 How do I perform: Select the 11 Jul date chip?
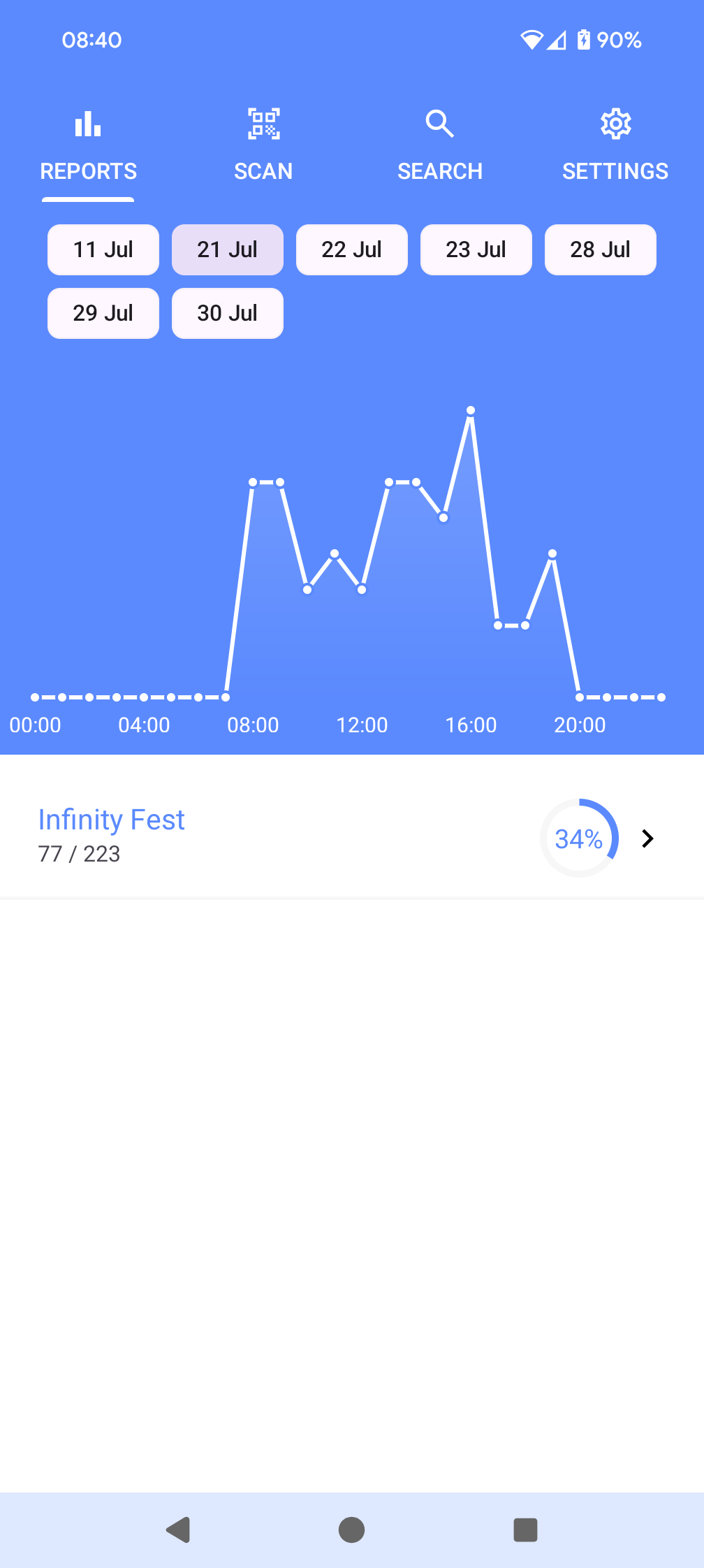103,249
